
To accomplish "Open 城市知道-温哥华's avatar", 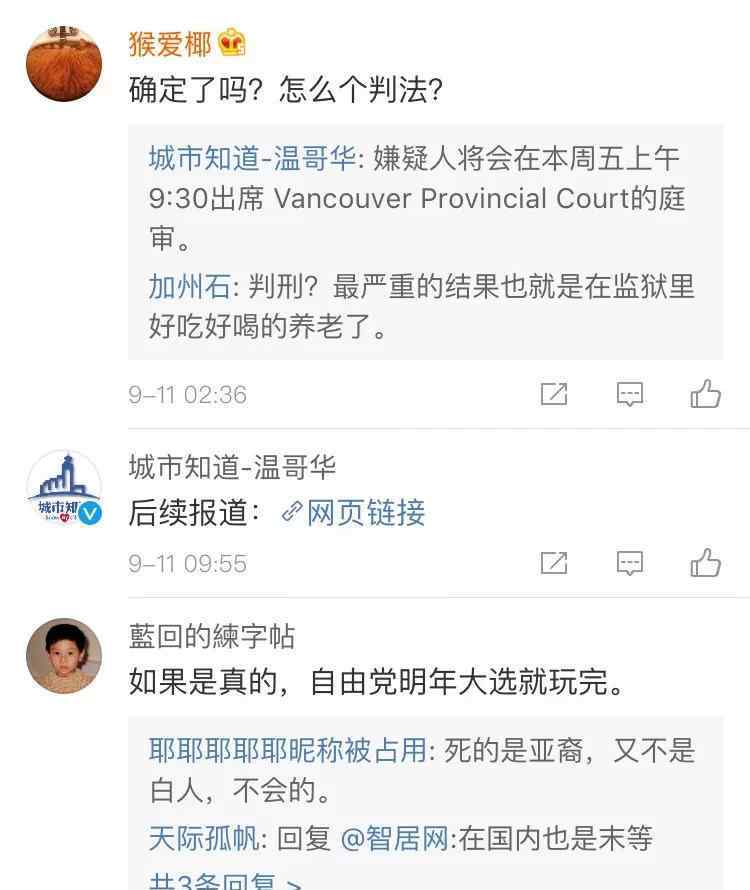I will pyautogui.click(x=63, y=488).
